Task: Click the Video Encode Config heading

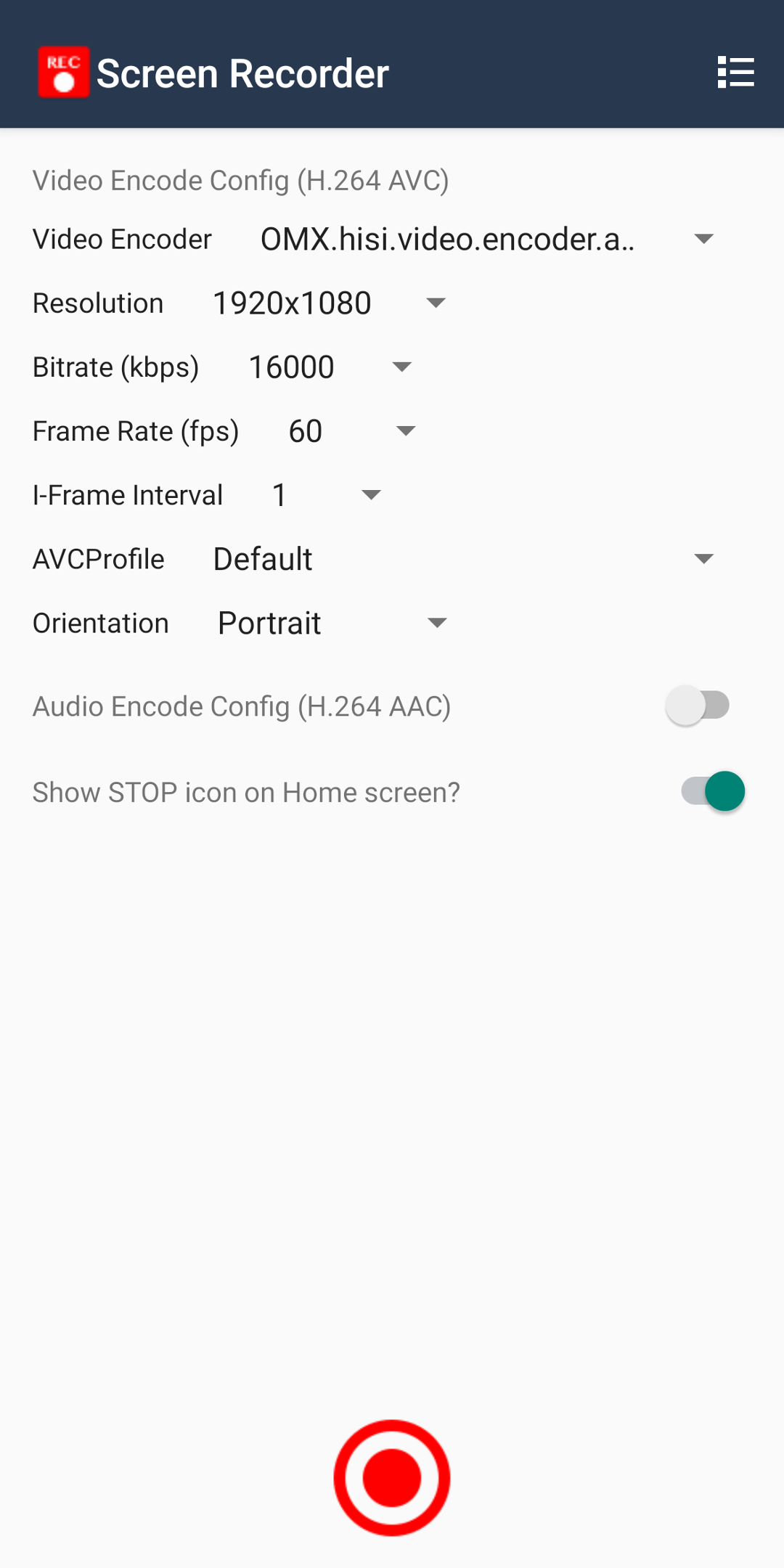Action: tap(240, 180)
